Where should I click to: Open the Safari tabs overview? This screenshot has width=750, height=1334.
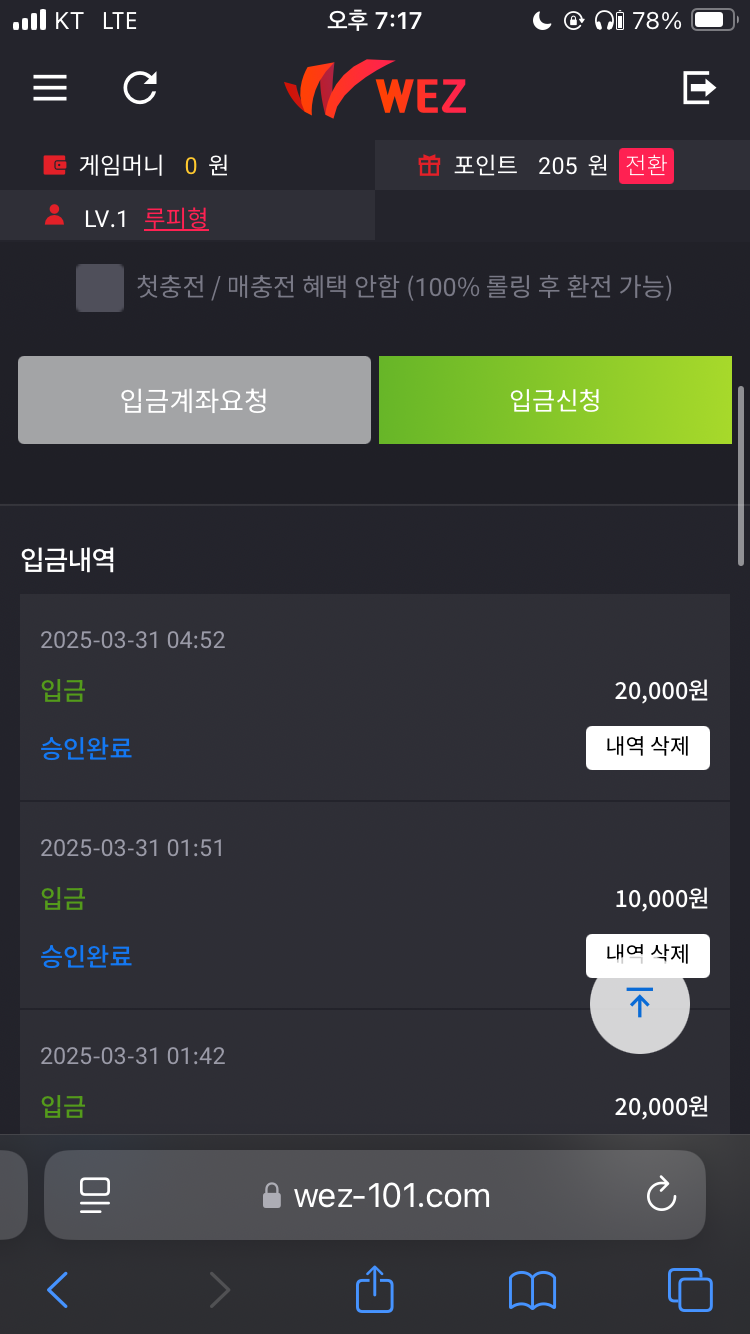[x=690, y=1290]
